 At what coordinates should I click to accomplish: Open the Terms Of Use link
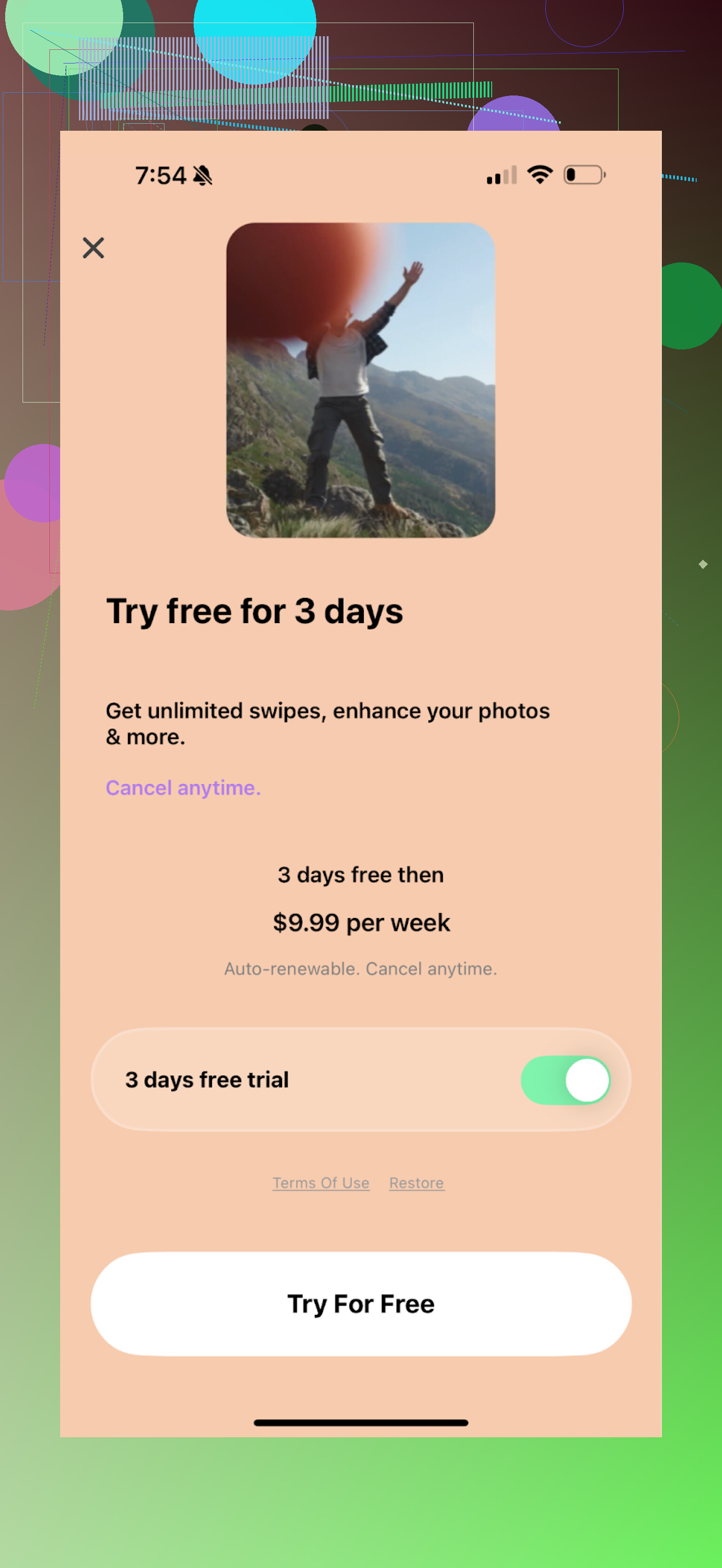[321, 1183]
